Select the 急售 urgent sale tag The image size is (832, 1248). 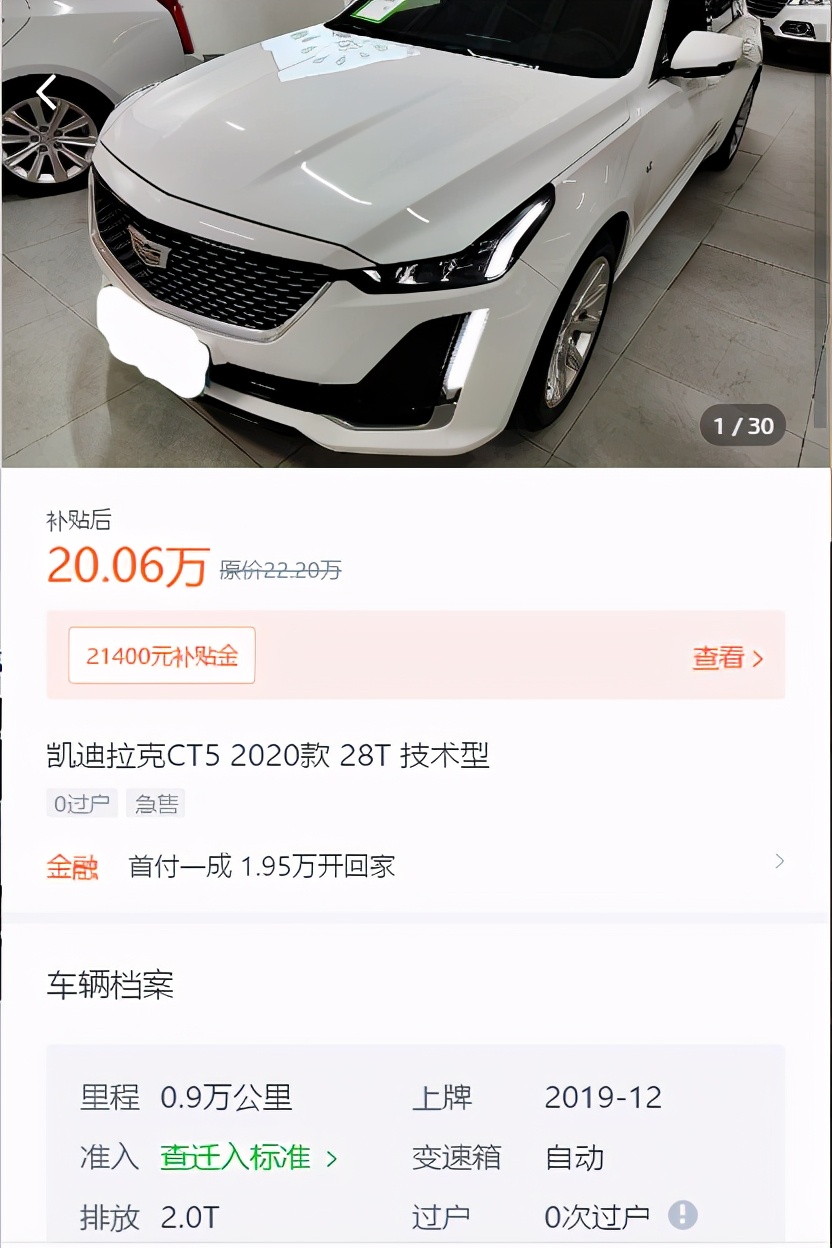coord(156,803)
